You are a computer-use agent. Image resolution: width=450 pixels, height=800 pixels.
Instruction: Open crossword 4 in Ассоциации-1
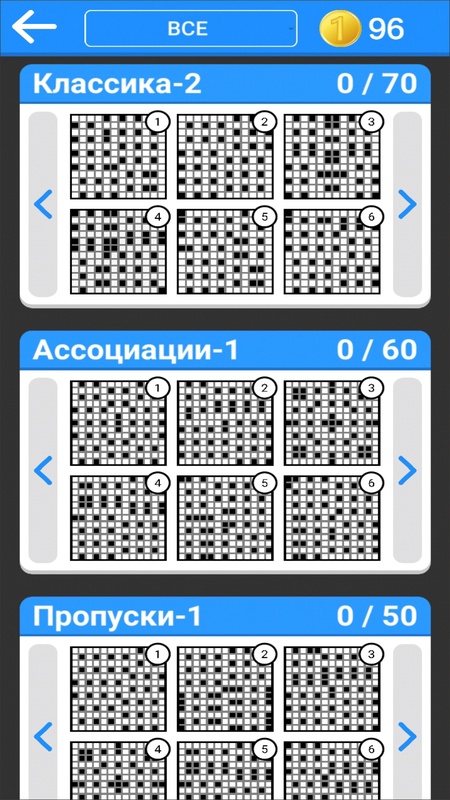coord(118,517)
